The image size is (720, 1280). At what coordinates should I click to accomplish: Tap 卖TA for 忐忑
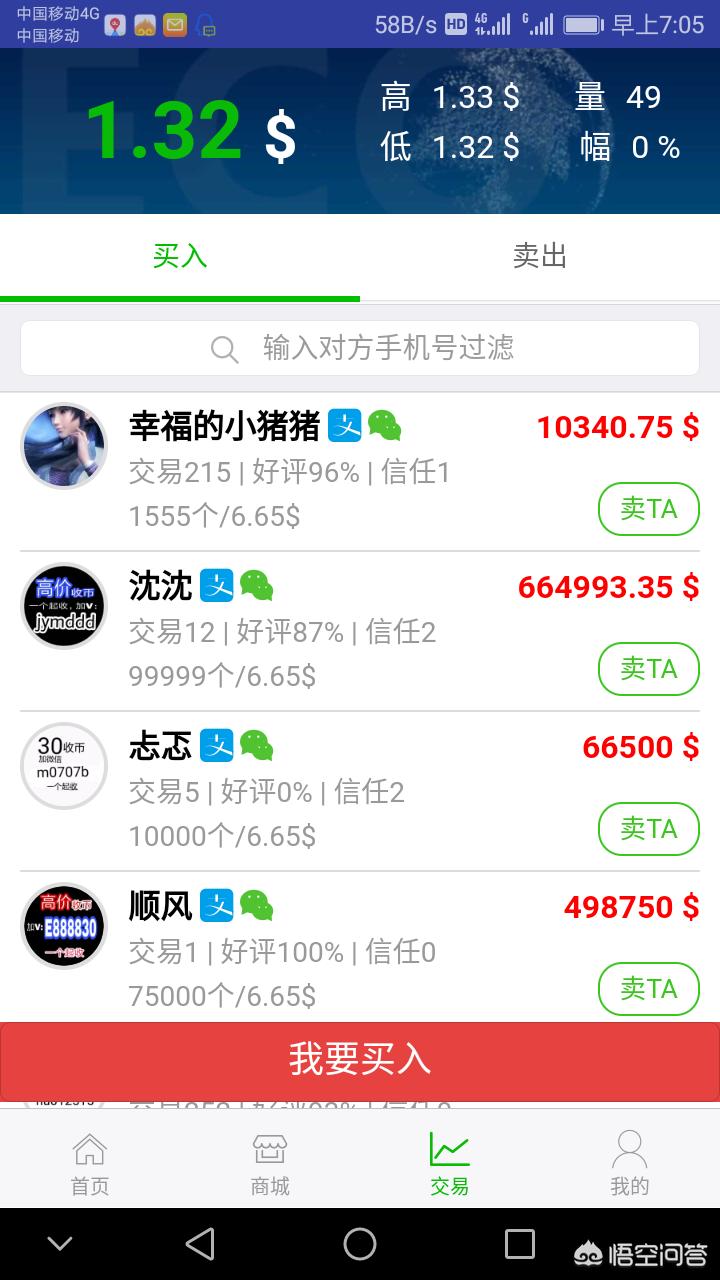click(648, 829)
